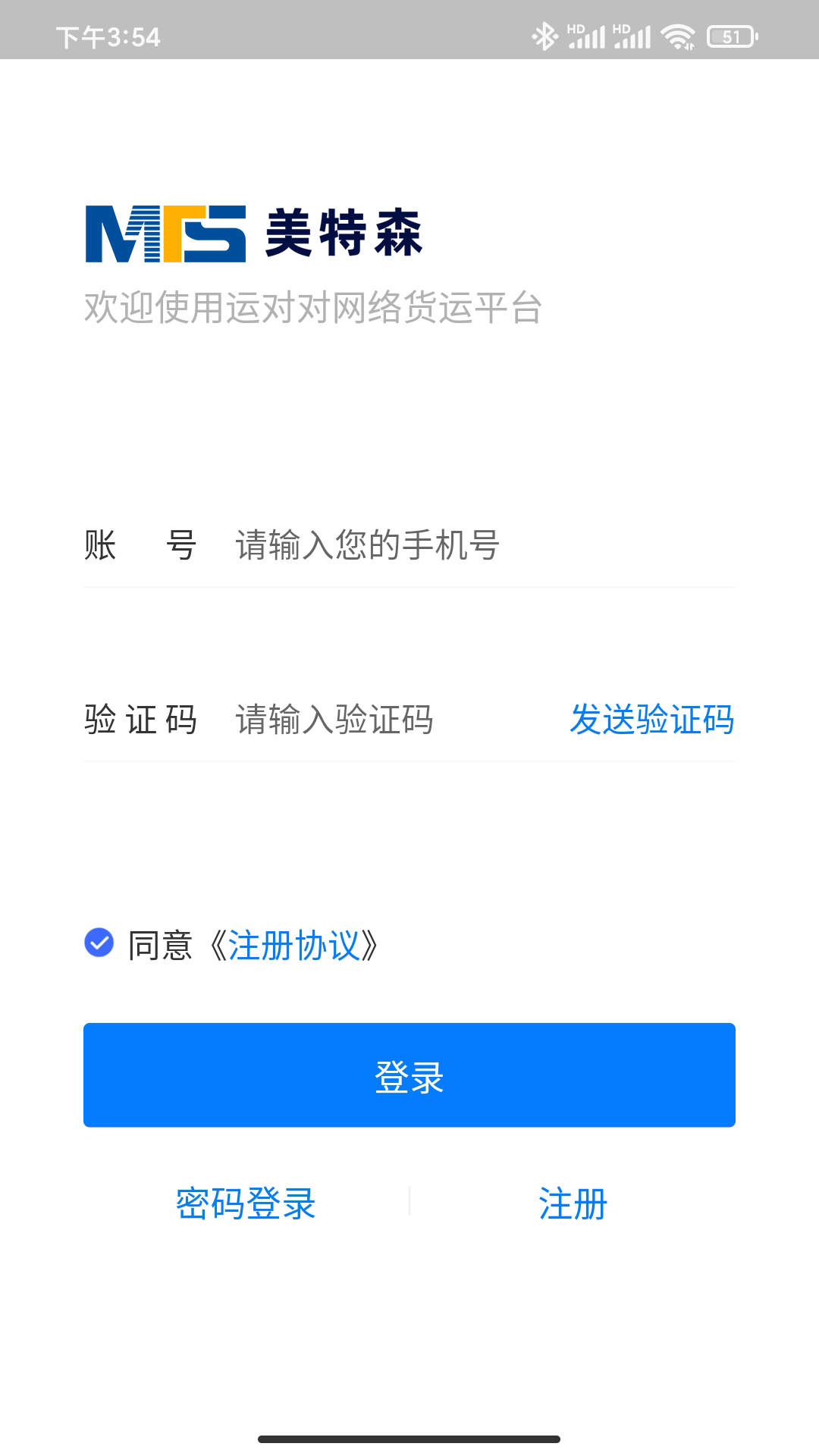This screenshot has width=819, height=1456.
Task: Switch to 密码登录 password login mode
Action: (246, 1202)
